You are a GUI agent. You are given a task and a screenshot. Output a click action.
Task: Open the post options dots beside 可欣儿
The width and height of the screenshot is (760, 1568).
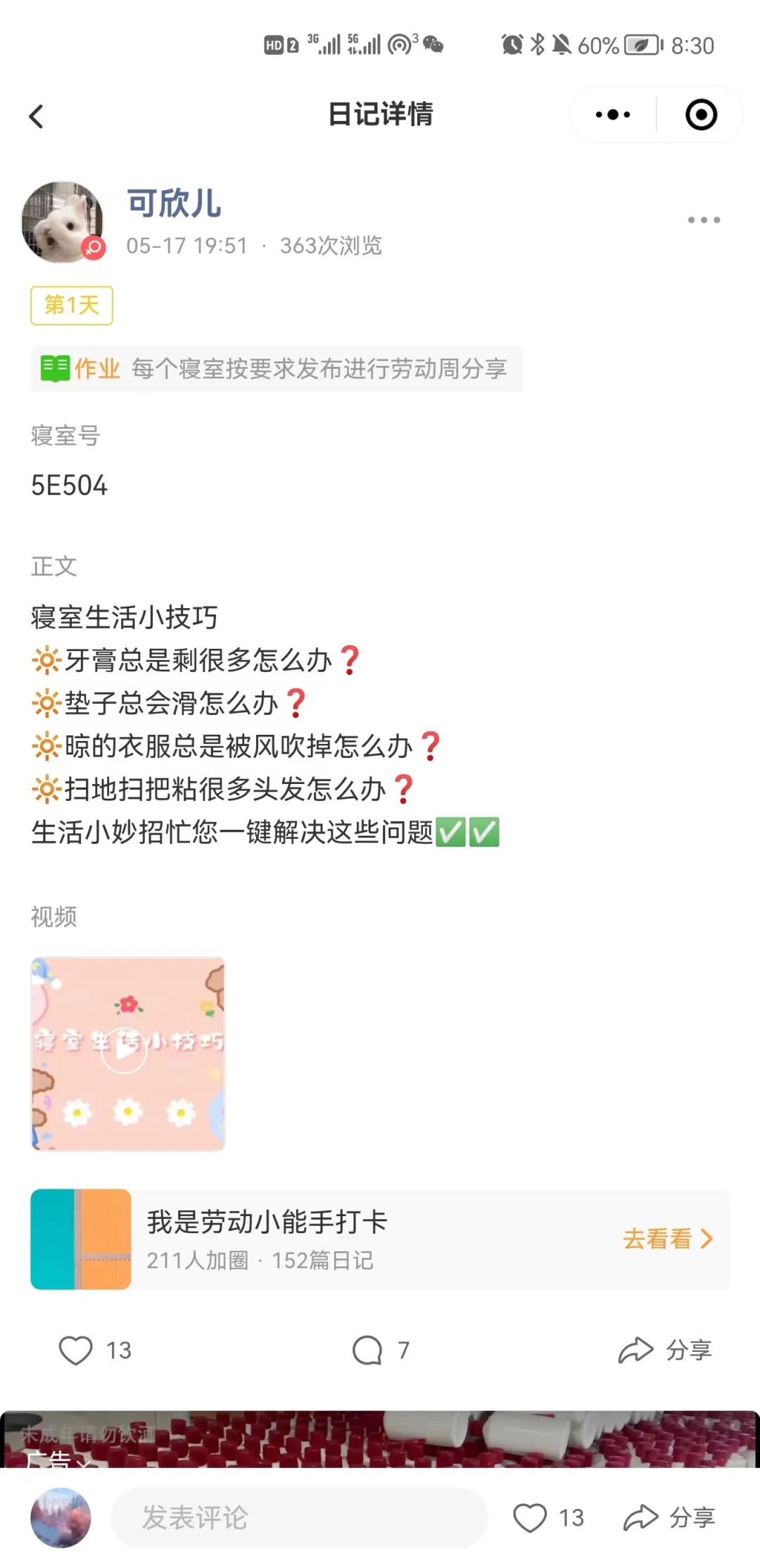pyautogui.click(x=703, y=220)
